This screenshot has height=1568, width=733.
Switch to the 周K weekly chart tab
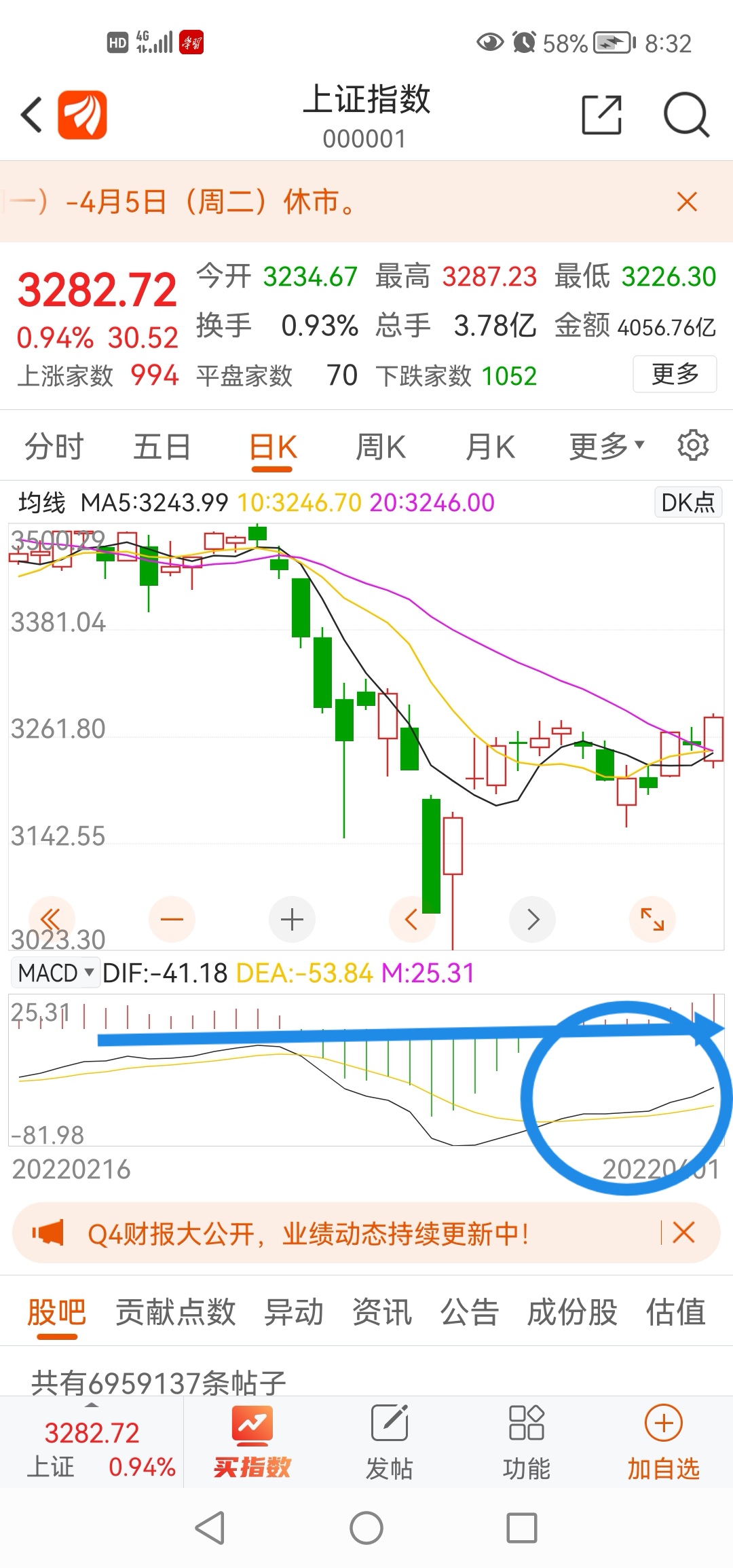381,445
